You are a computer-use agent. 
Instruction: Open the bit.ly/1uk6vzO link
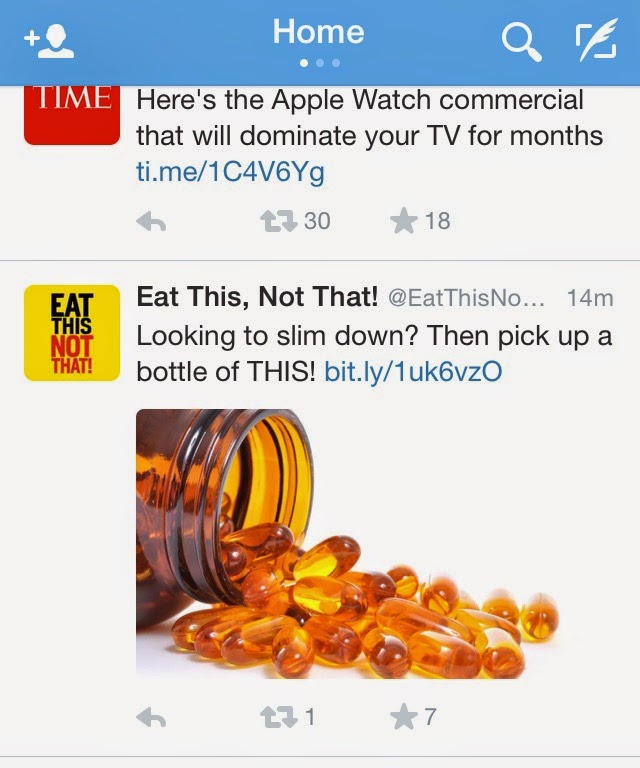click(413, 373)
